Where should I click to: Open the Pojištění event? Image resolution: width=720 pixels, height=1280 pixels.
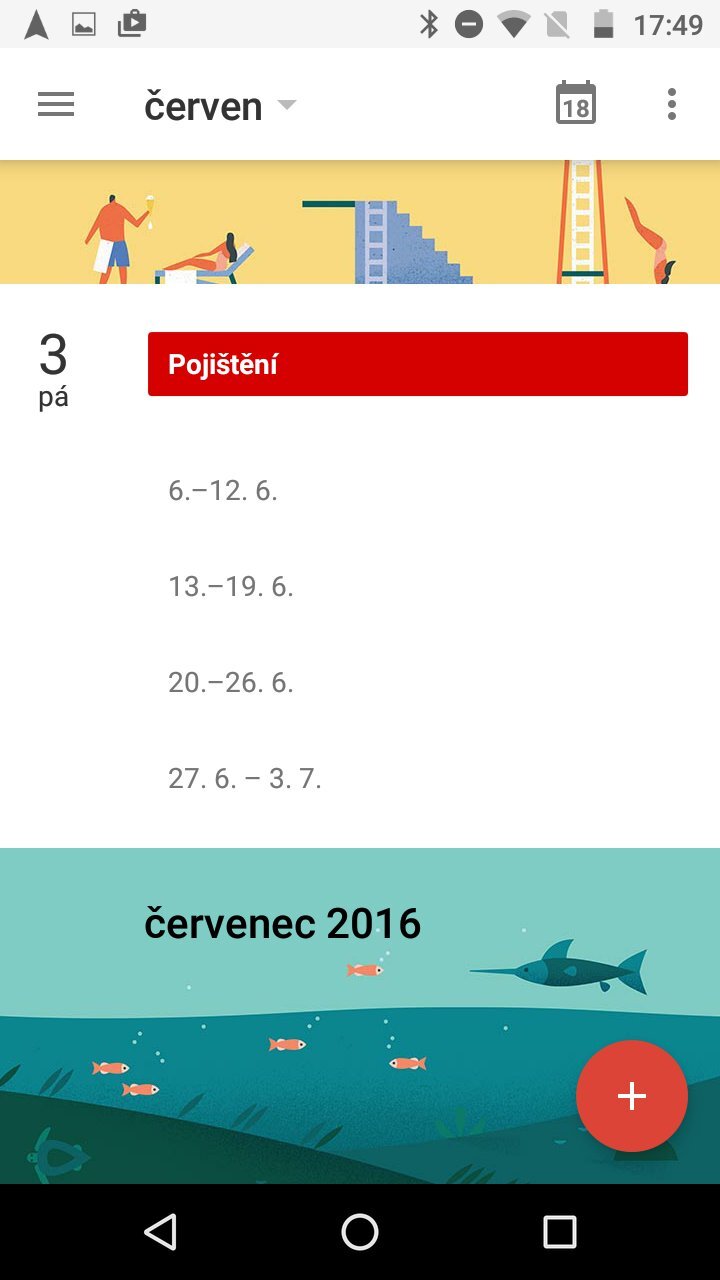point(417,364)
